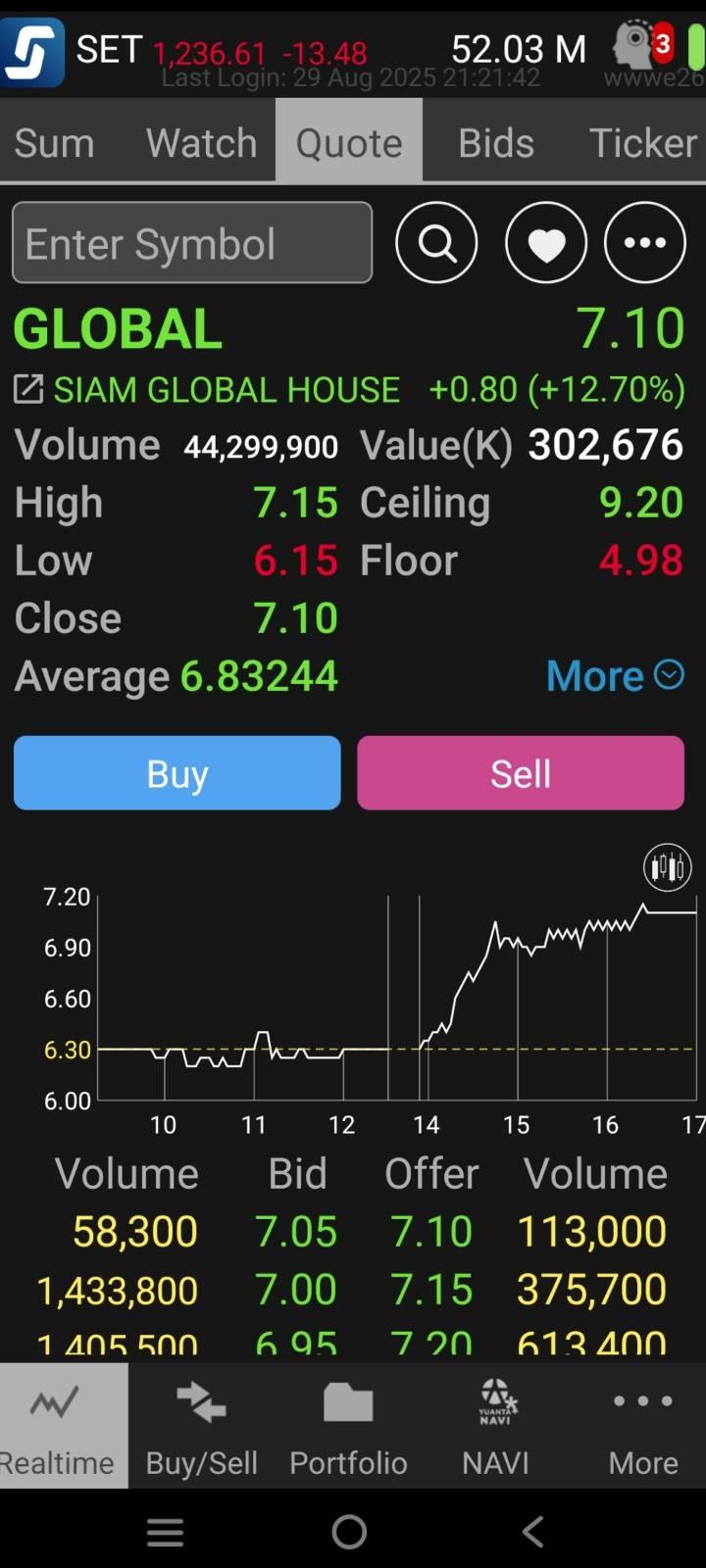Add GLOBAL to favorites with heart icon
706x1568 pixels.
(546, 242)
